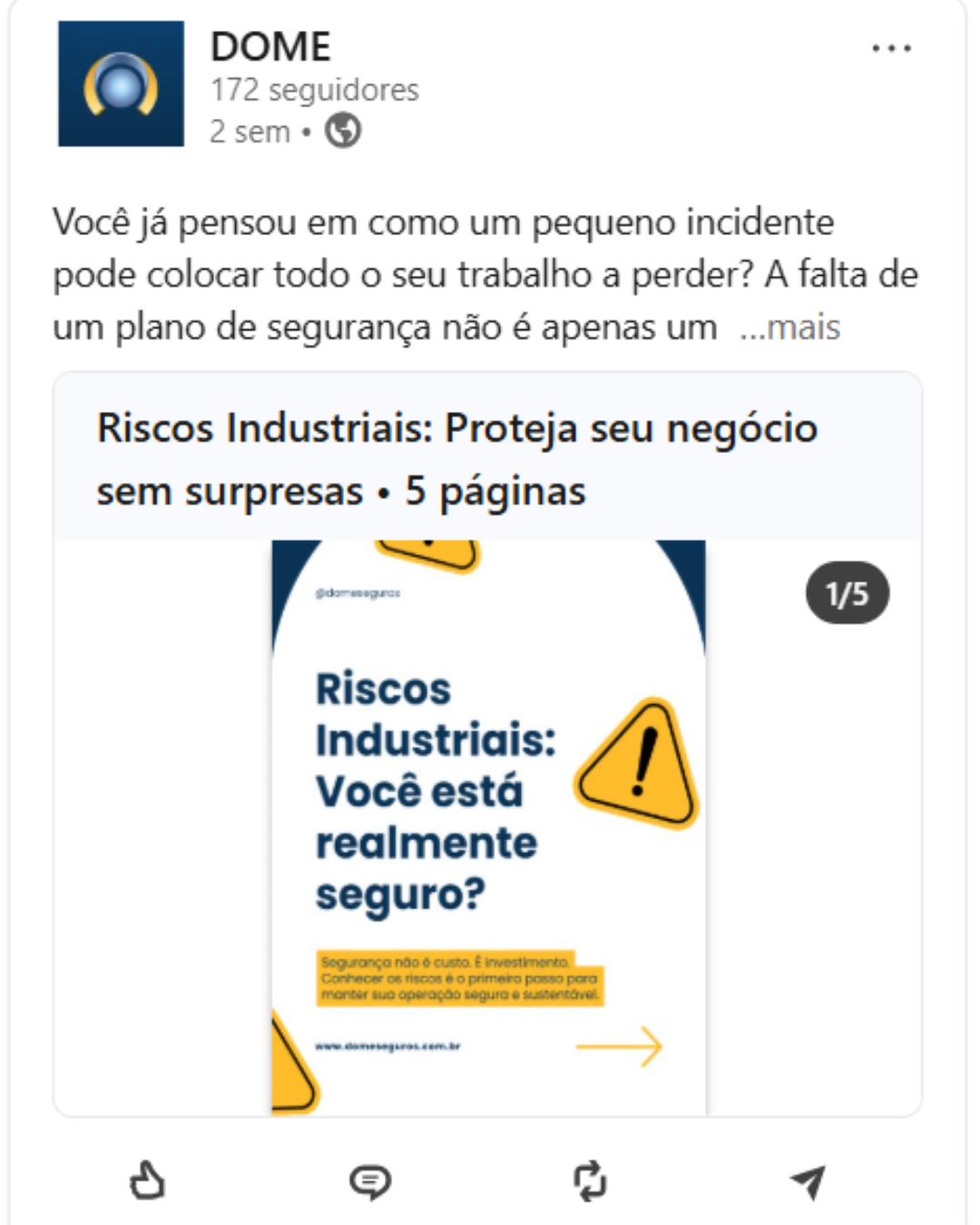Viewport: 980px width, 1225px height.
Task: Open the post overflow menu
Action: coord(891,48)
